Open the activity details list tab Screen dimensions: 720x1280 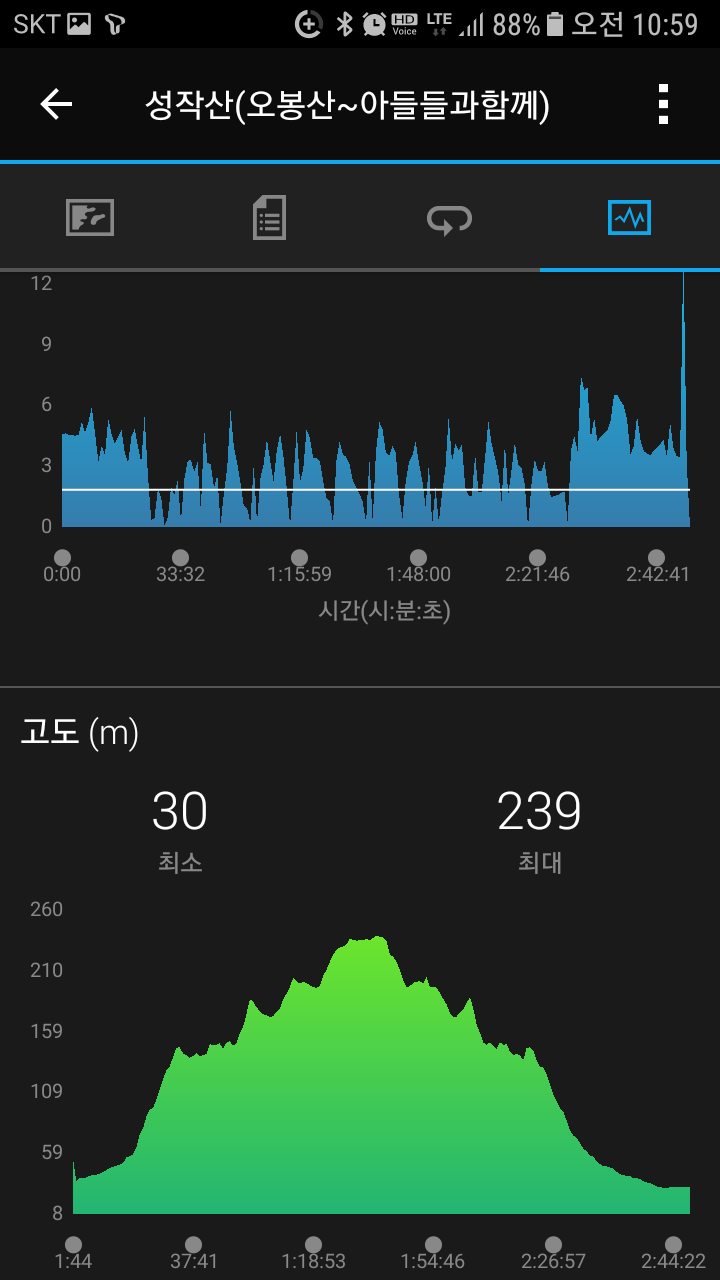[269, 217]
